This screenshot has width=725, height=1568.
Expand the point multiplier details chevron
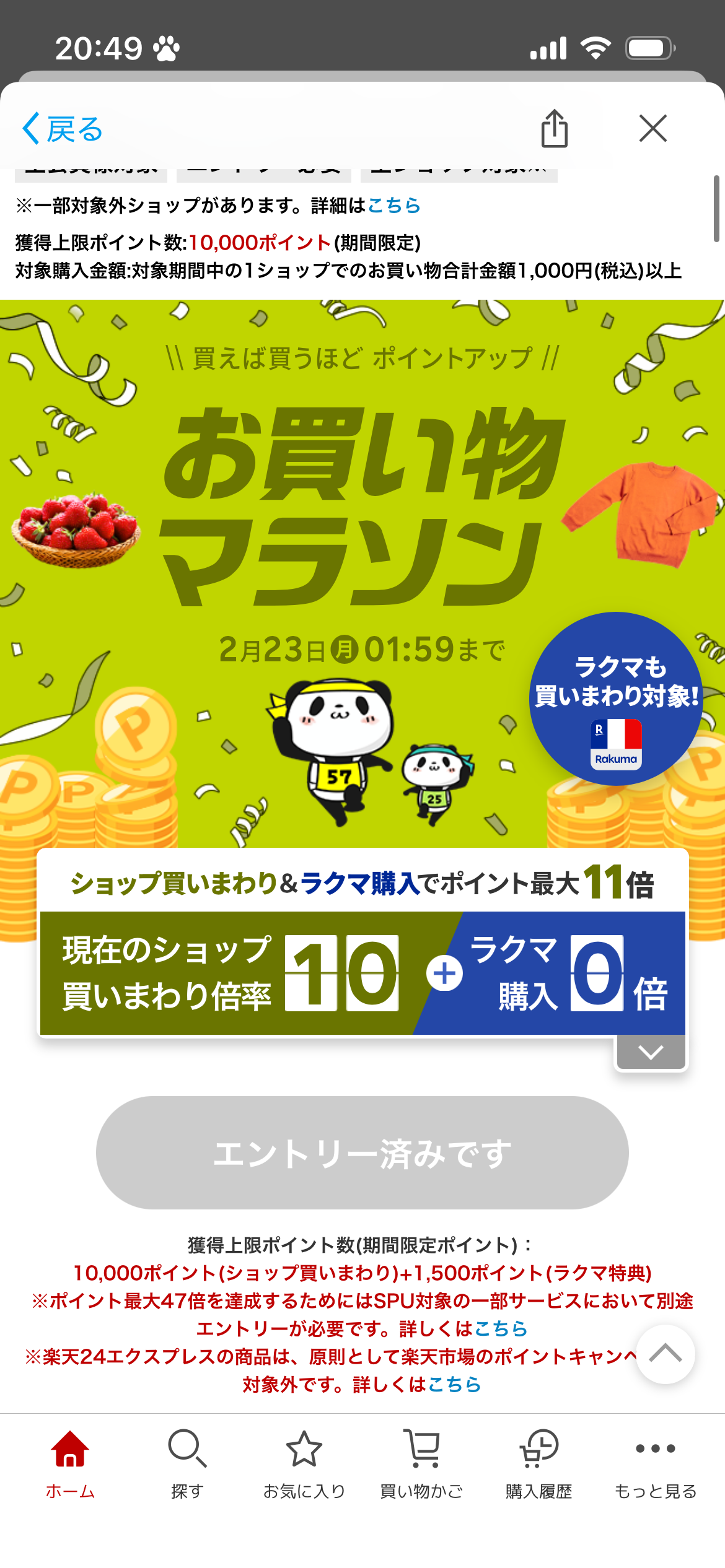(651, 1052)
